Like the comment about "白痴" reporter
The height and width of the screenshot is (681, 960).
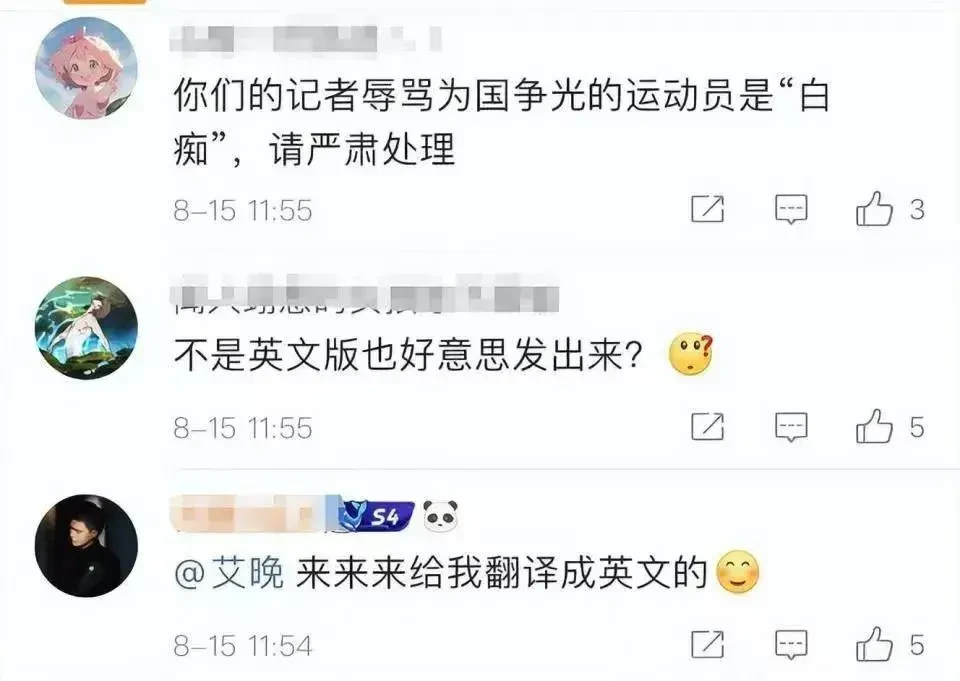pos(874,209)
